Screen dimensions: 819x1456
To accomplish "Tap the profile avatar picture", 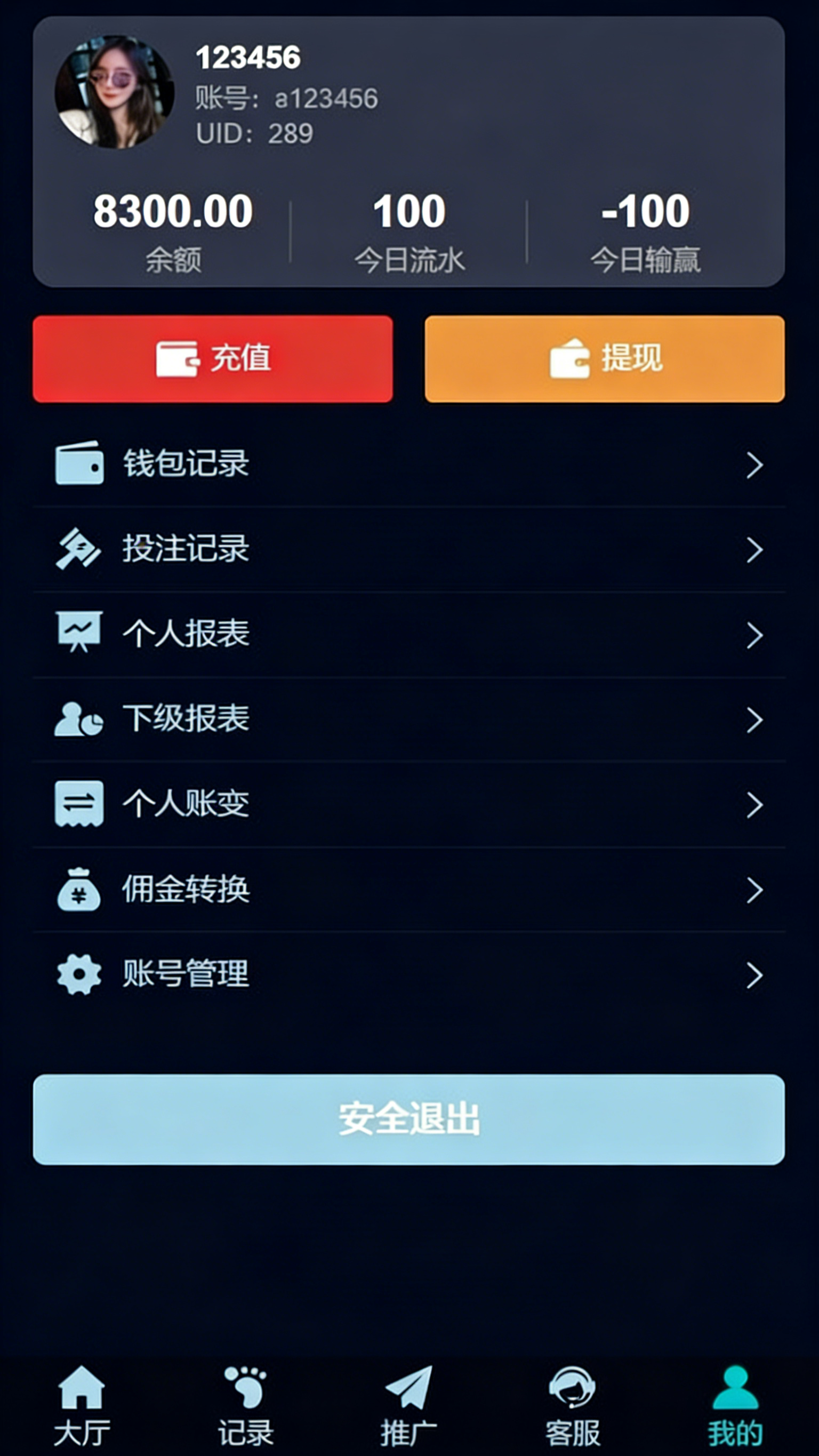I will click(x=114, y=92).
